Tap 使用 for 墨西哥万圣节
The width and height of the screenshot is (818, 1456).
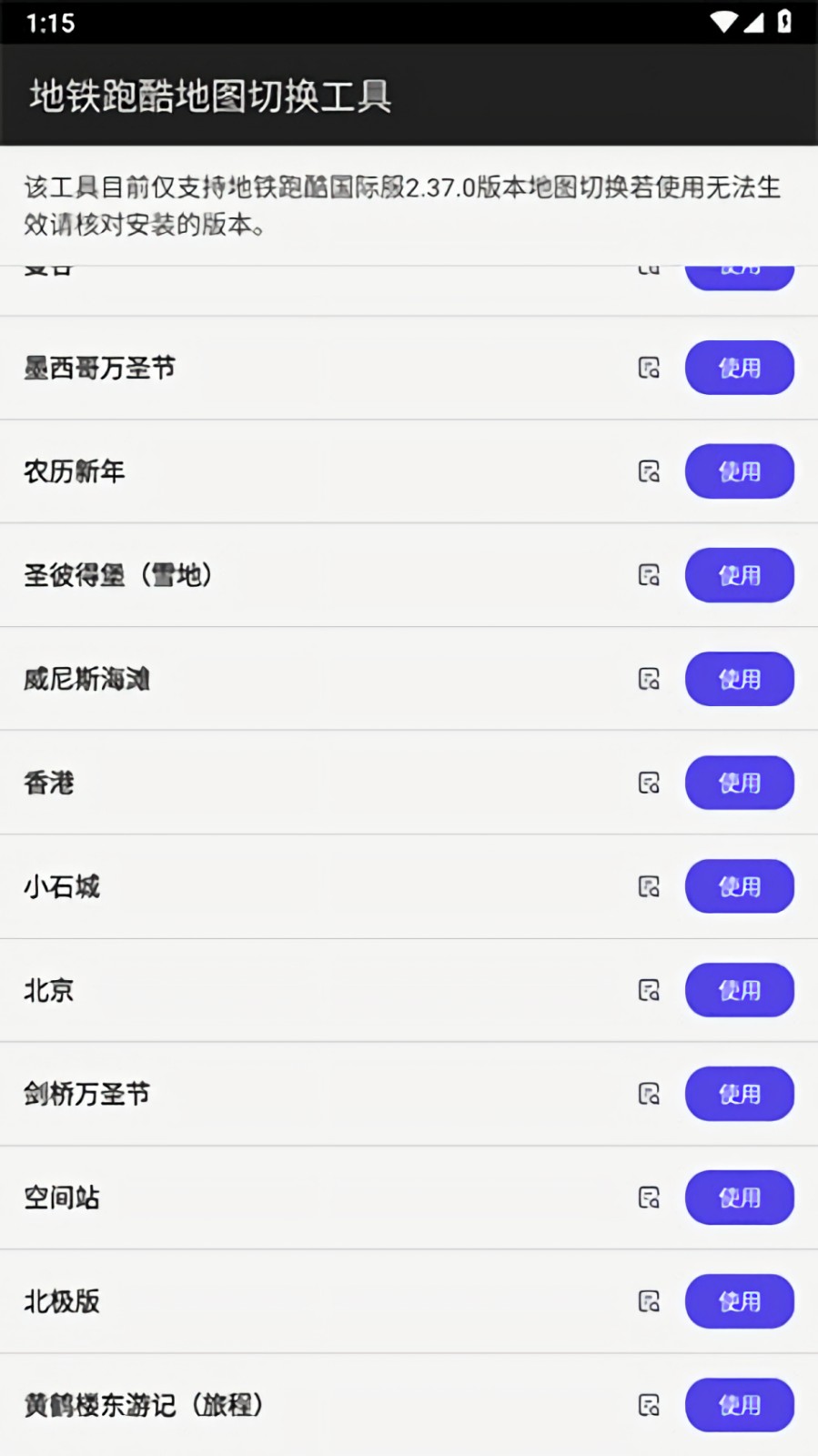[x=739, y=368]
